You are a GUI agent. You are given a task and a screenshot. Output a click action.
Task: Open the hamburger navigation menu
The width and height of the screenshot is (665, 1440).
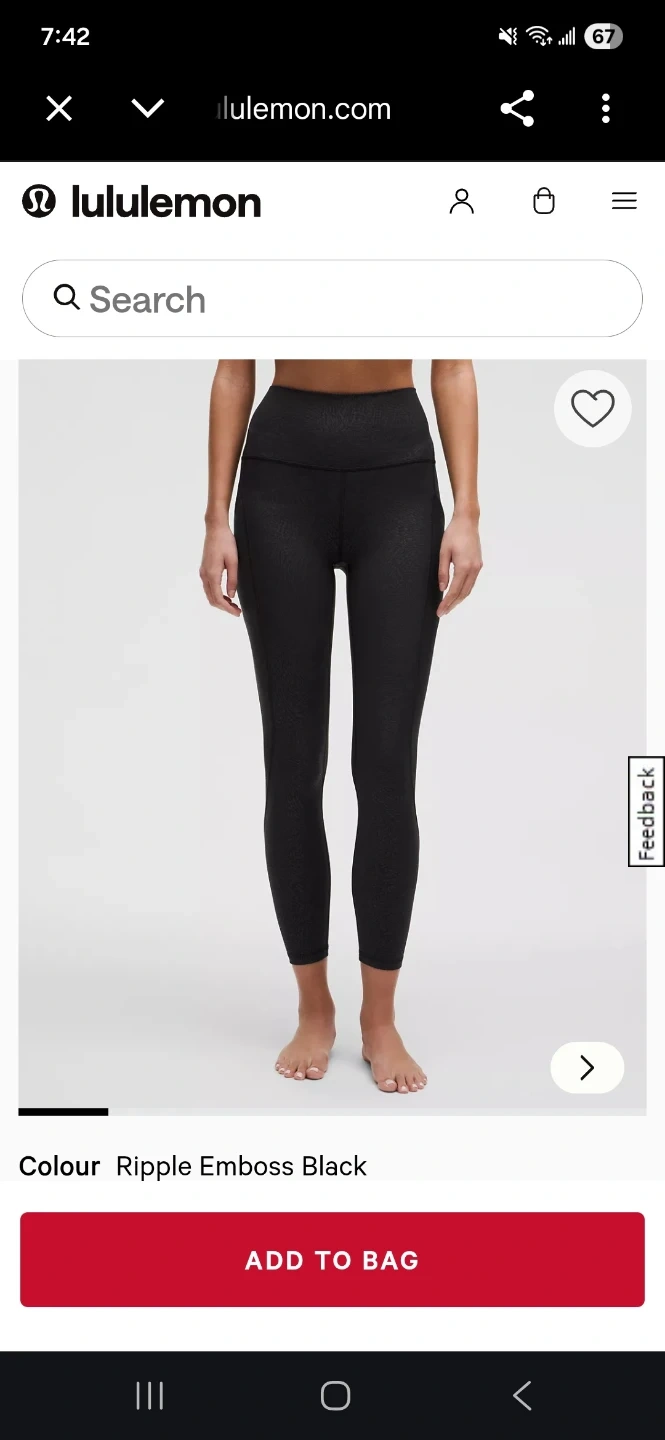[624, 202]
